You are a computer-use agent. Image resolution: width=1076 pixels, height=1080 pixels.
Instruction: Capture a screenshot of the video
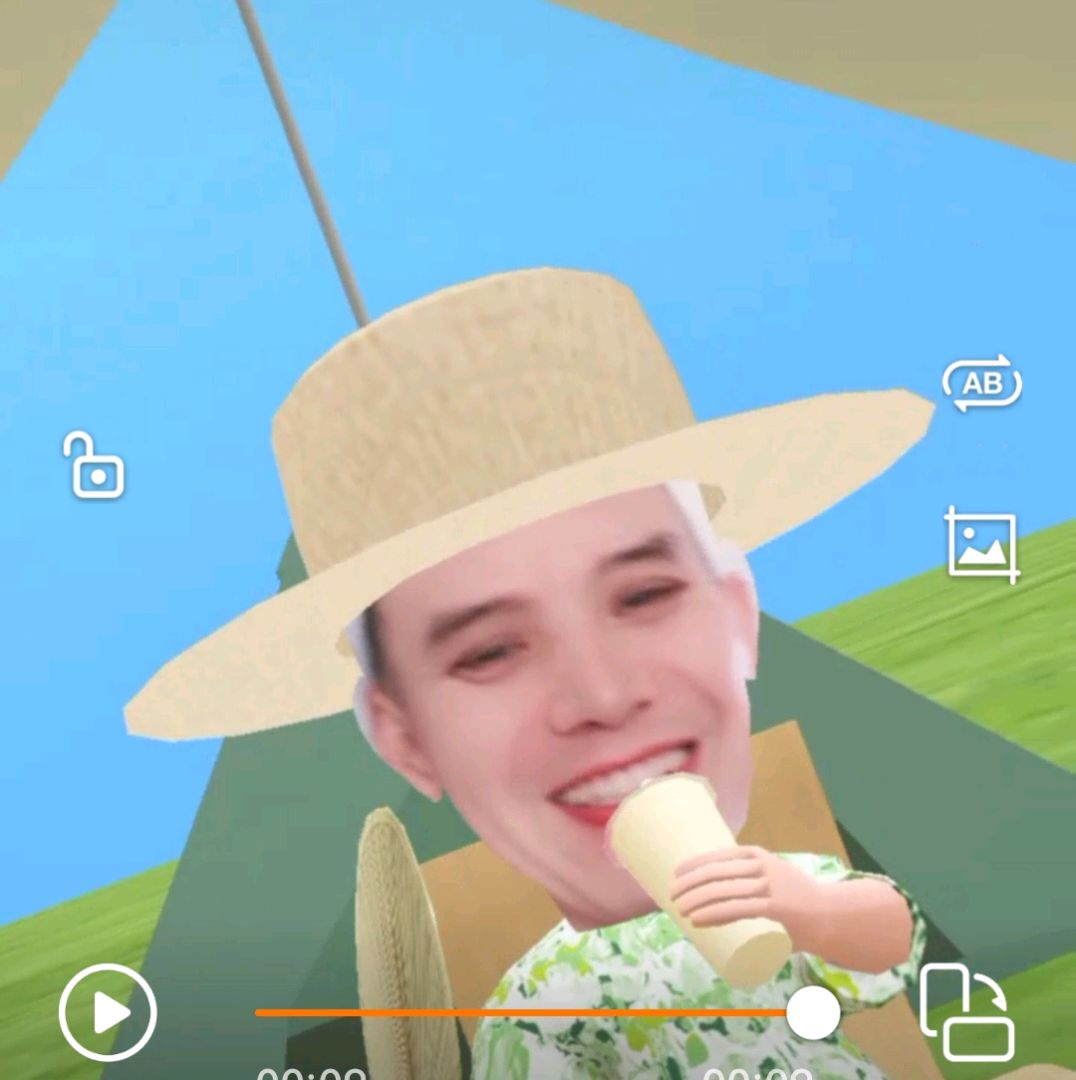[982, 545]
